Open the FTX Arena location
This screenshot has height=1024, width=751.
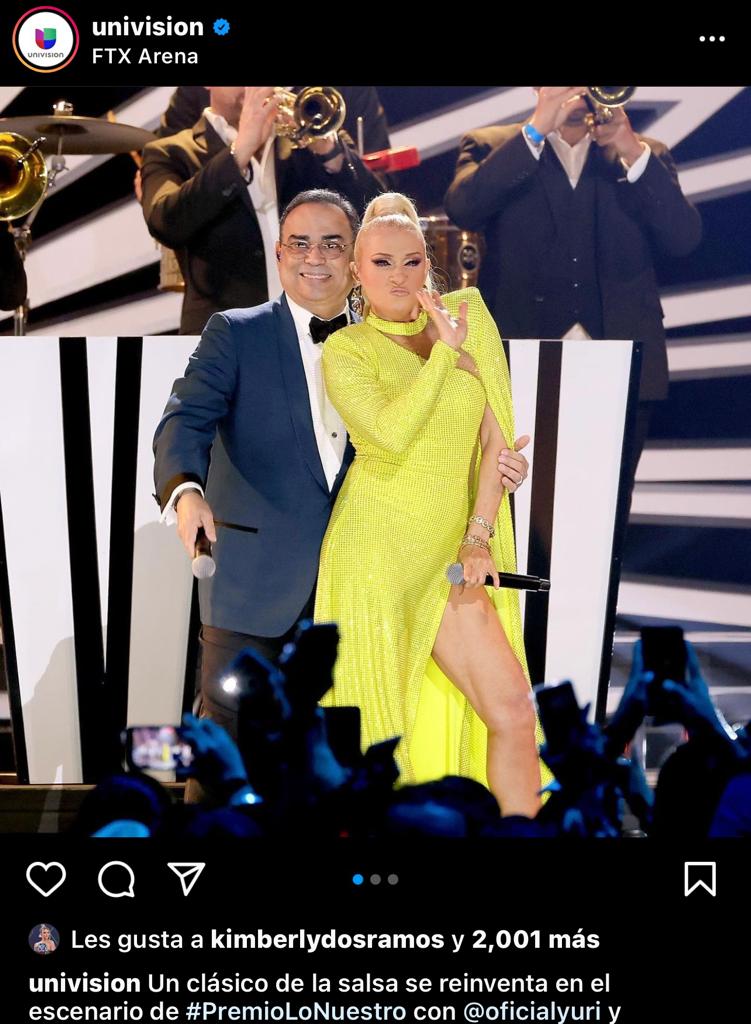[144, 56]
